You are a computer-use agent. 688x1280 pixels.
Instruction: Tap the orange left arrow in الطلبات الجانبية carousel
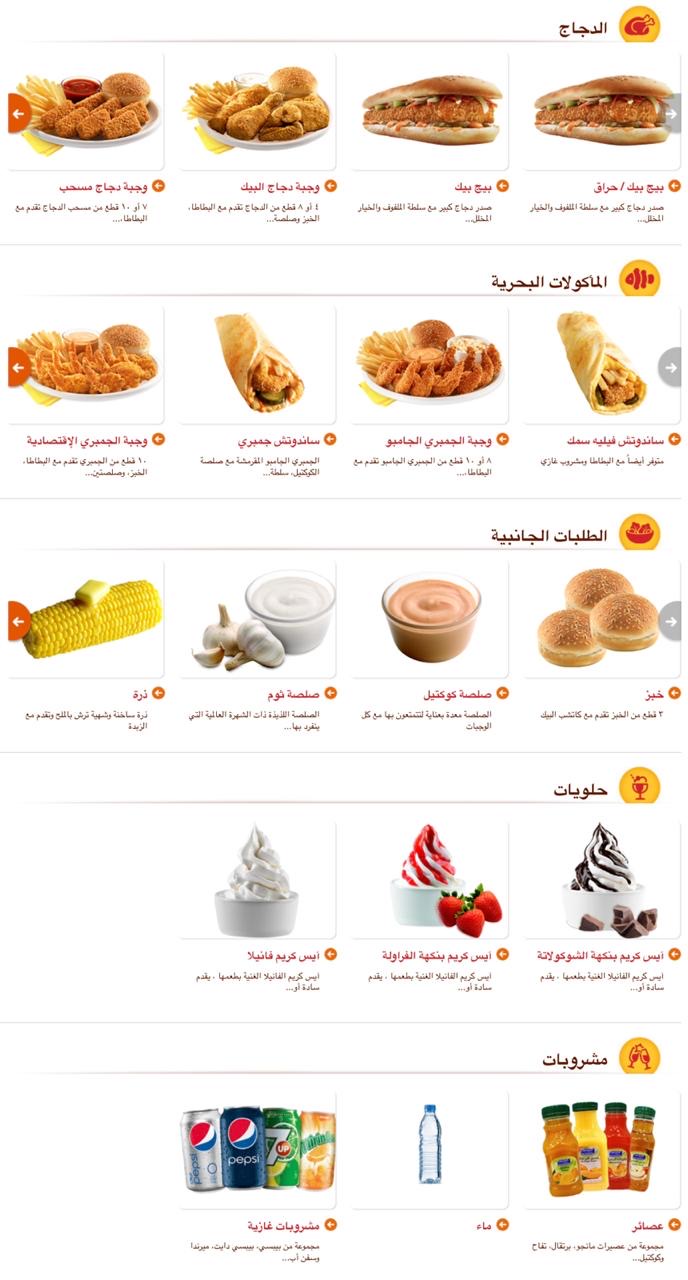click(x=18, y=621)
